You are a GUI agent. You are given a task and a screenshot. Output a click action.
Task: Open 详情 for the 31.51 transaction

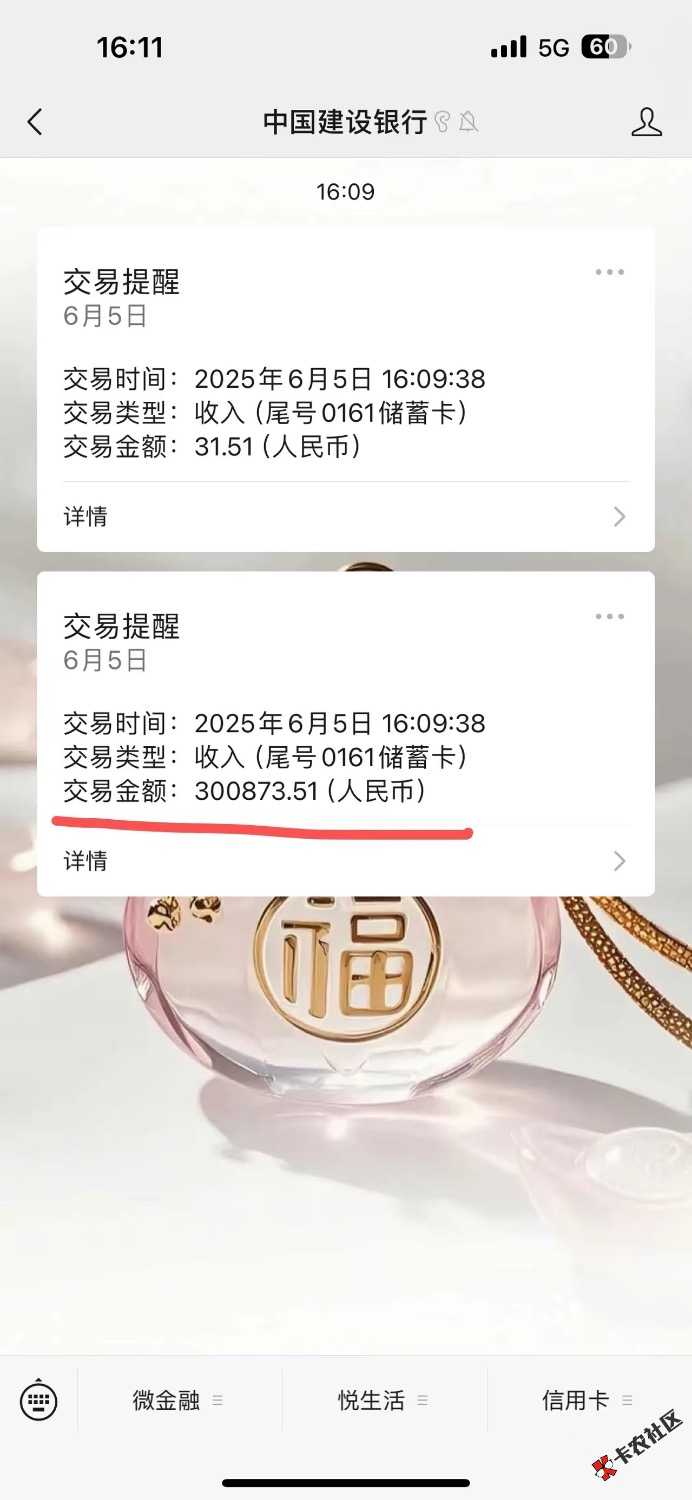click(x=345, y=517)
